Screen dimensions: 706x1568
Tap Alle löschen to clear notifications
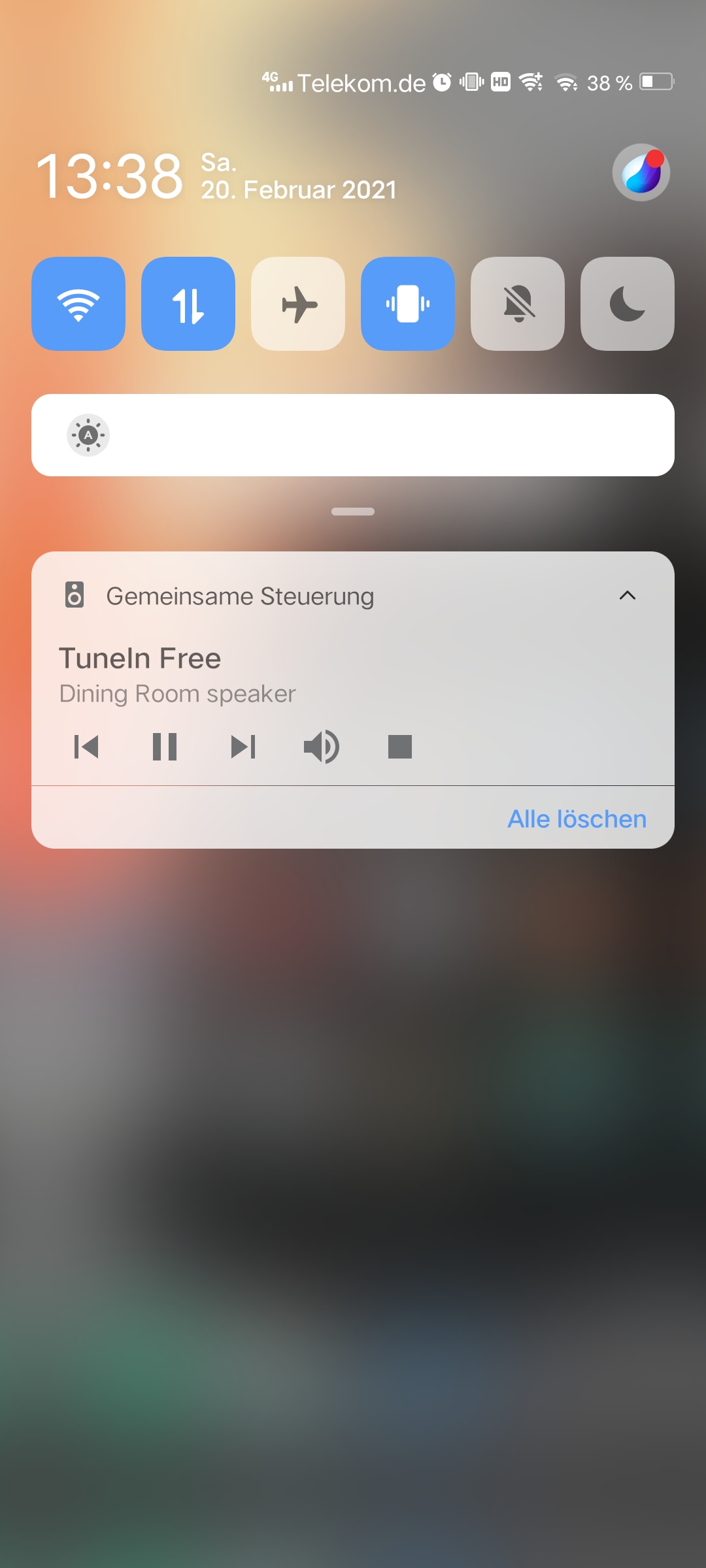(x=577, y=819)
